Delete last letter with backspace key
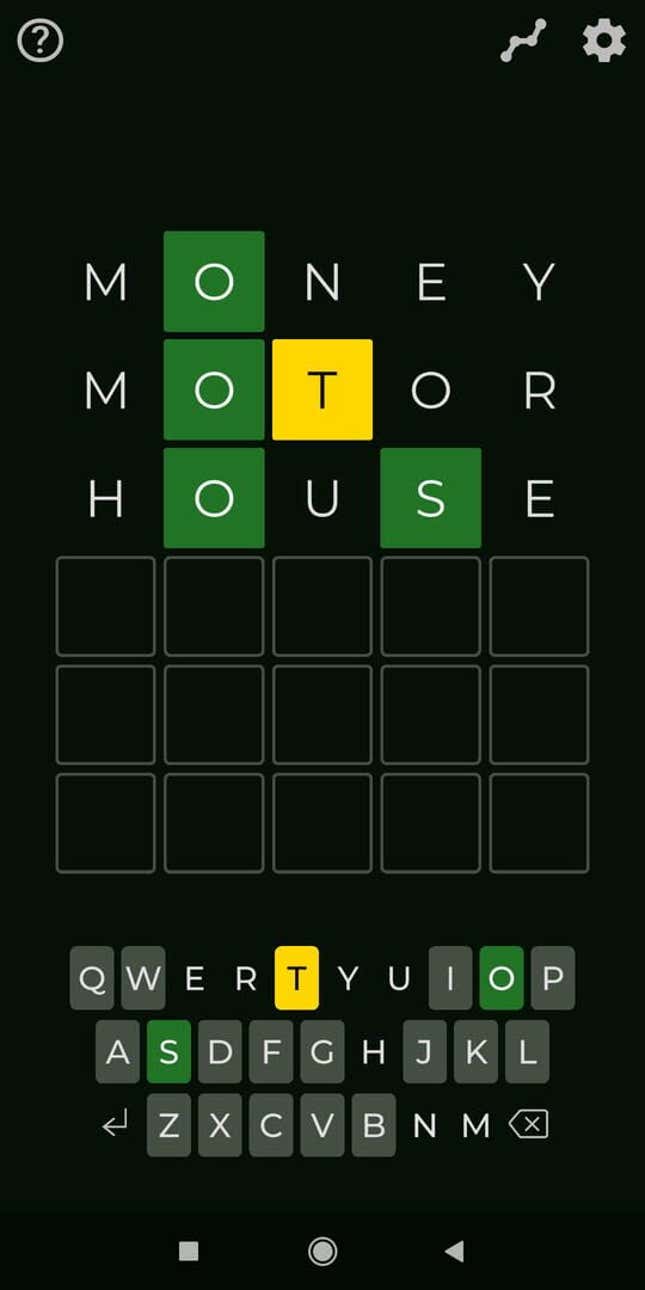This screenshot has height=1290, width=645. pyautogui.click(x=528, y=1126)
